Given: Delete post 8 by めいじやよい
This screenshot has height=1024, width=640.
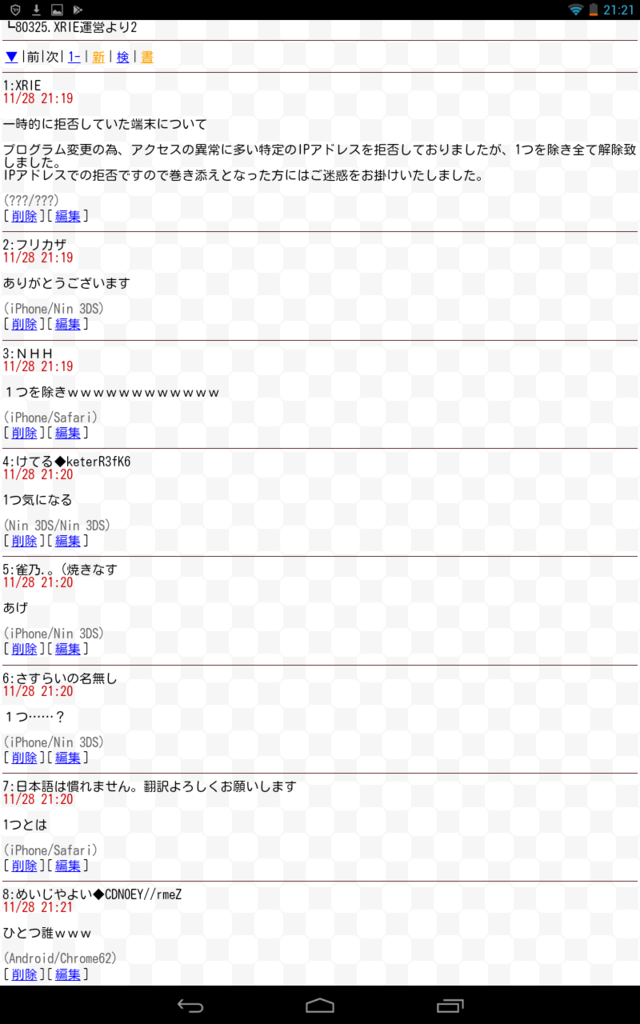Looking at the screenshot, I should [x=24, y=974].
